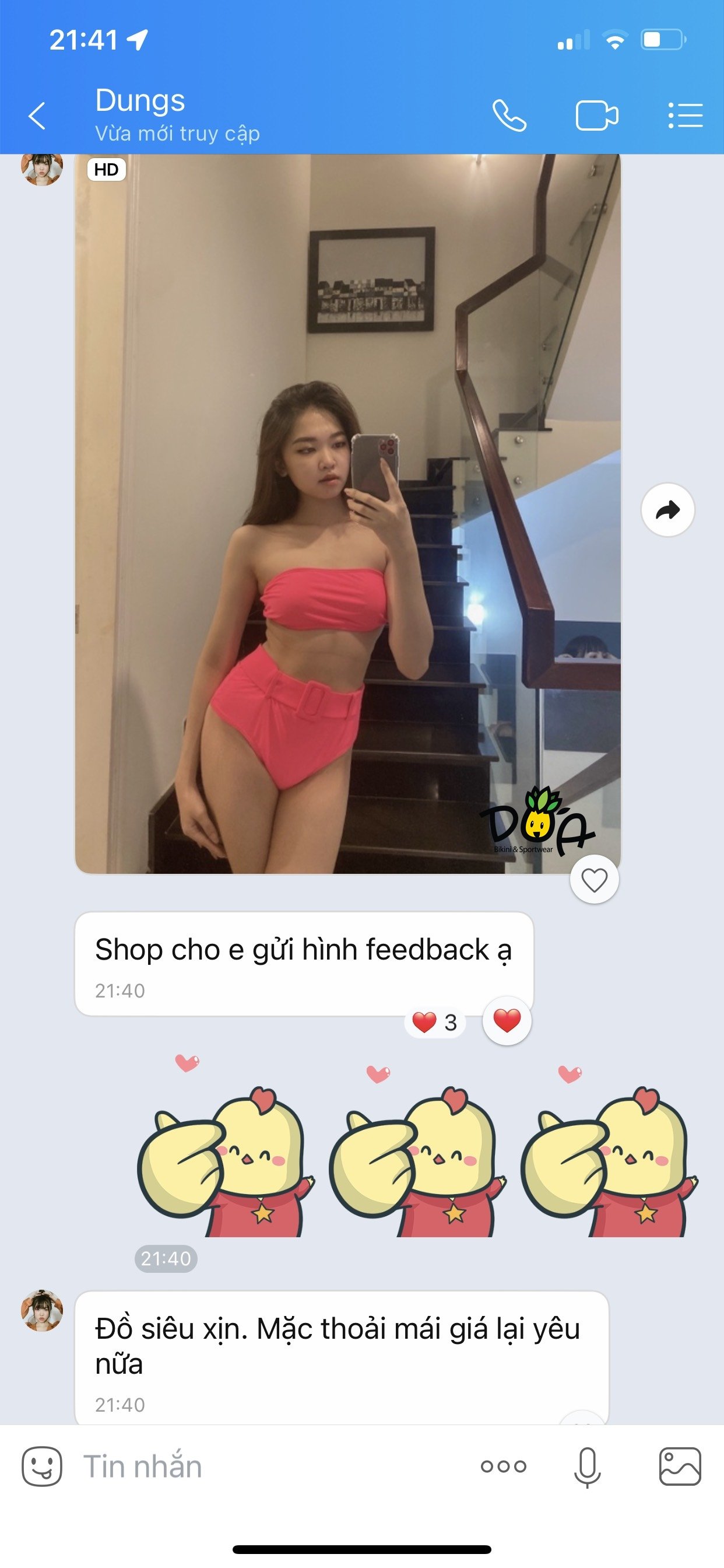This screenshot has height=1568, width=724.
Task: Open the photo sent in chat
Action: (347, 512)
